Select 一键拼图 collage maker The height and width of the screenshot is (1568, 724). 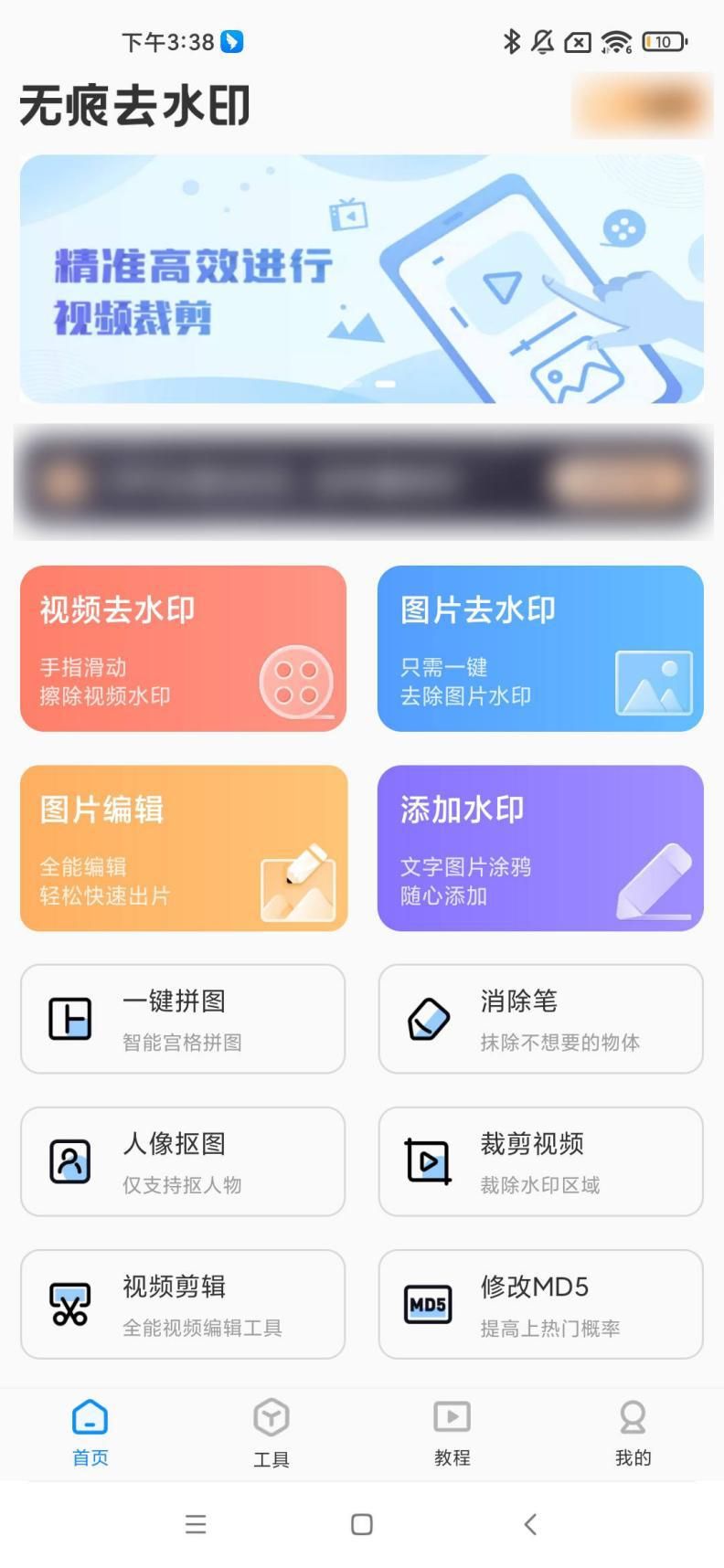coord(183,1019)
